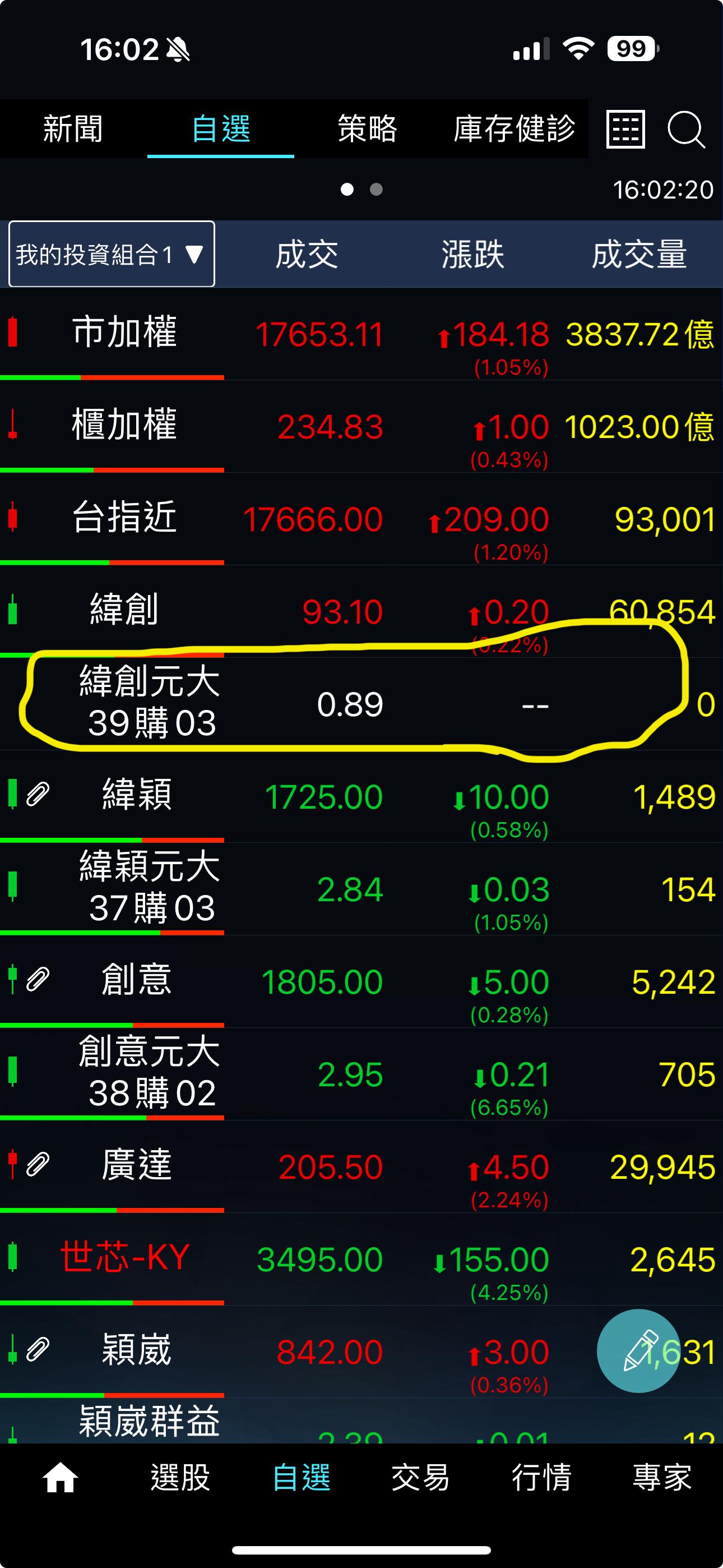
Task: Switch to the 策略 tab
Action: (x=367, y=129)
